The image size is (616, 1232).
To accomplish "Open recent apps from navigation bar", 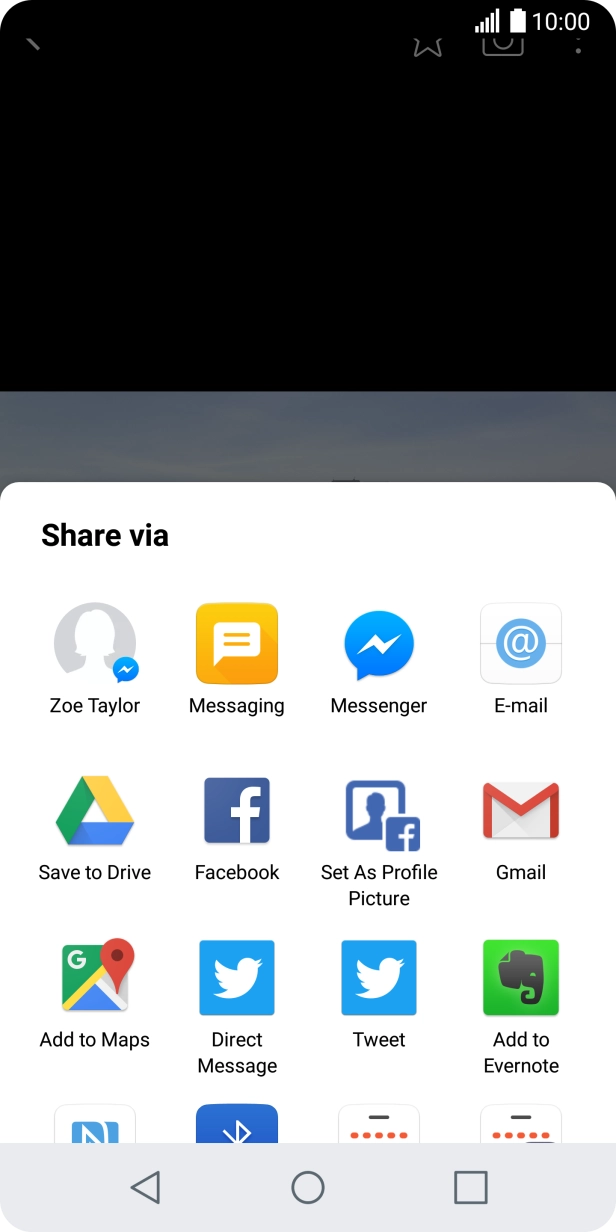I will (x=470, y=1187).
